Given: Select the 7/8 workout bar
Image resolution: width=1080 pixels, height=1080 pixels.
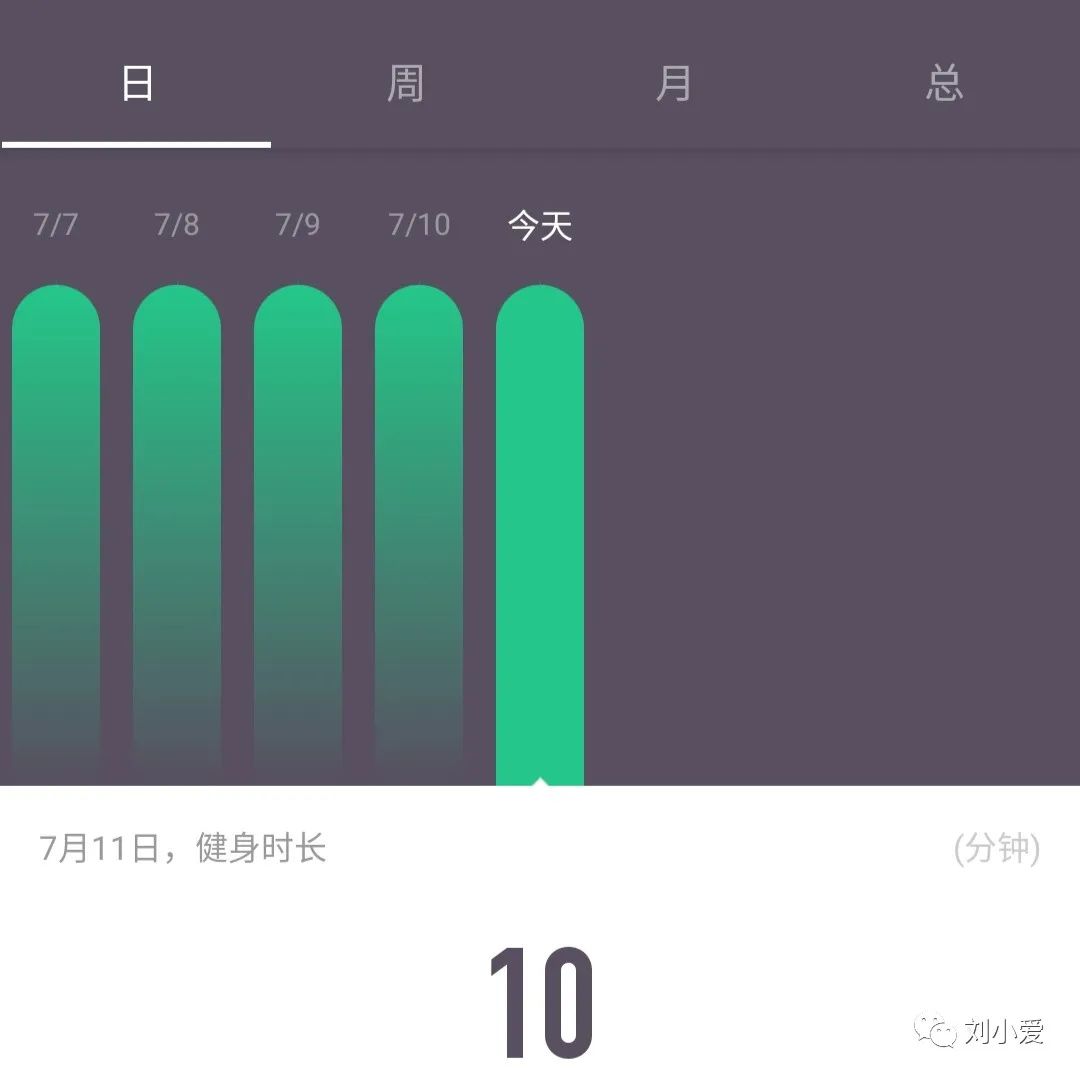Looking at the screenshot, I should click(177, 530).
